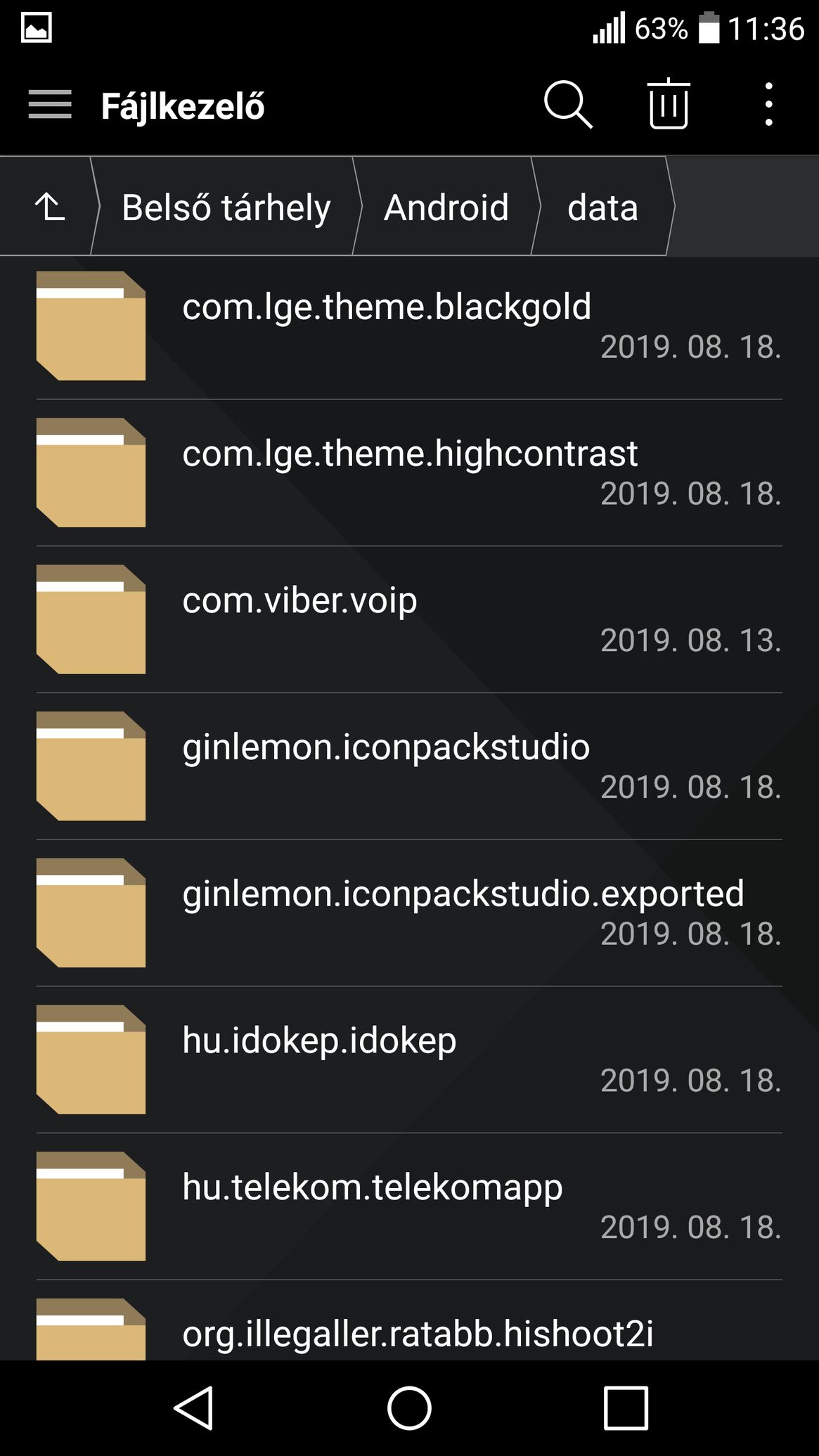This screenshot has width=819, height=1456.
Task: Open the three-dot overflow menu
Action: click(768, 105)
